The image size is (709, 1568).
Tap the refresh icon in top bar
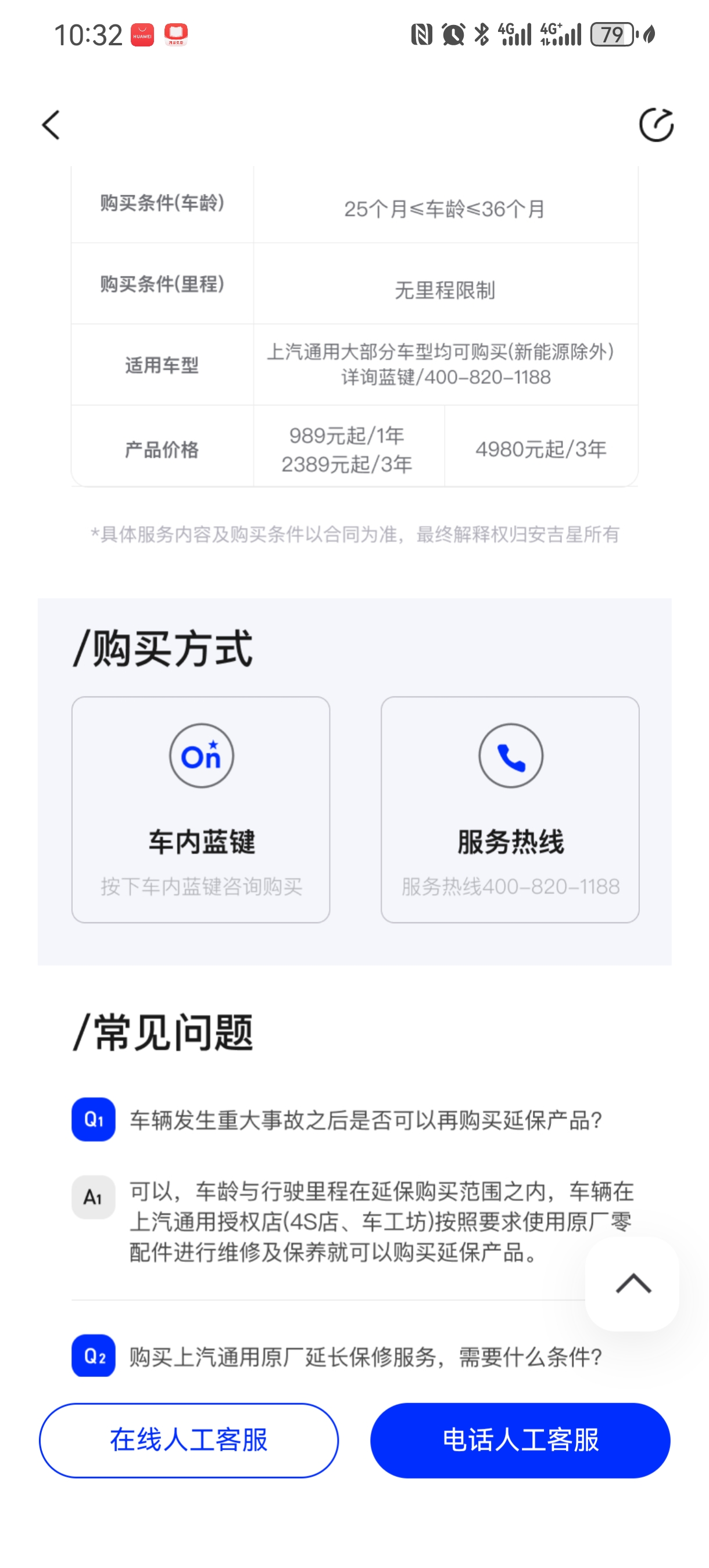(656, 125)
